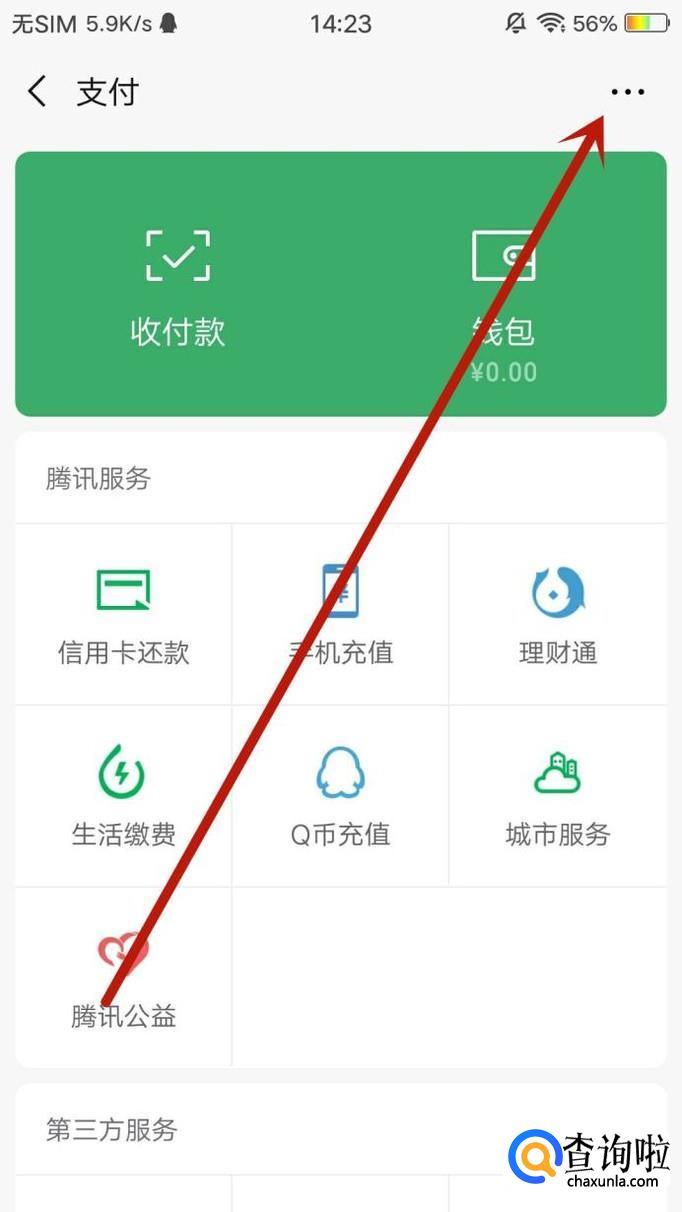682x1212 pixels.
Task: Open Q币充值 recharge
Action: coord(341,796)
